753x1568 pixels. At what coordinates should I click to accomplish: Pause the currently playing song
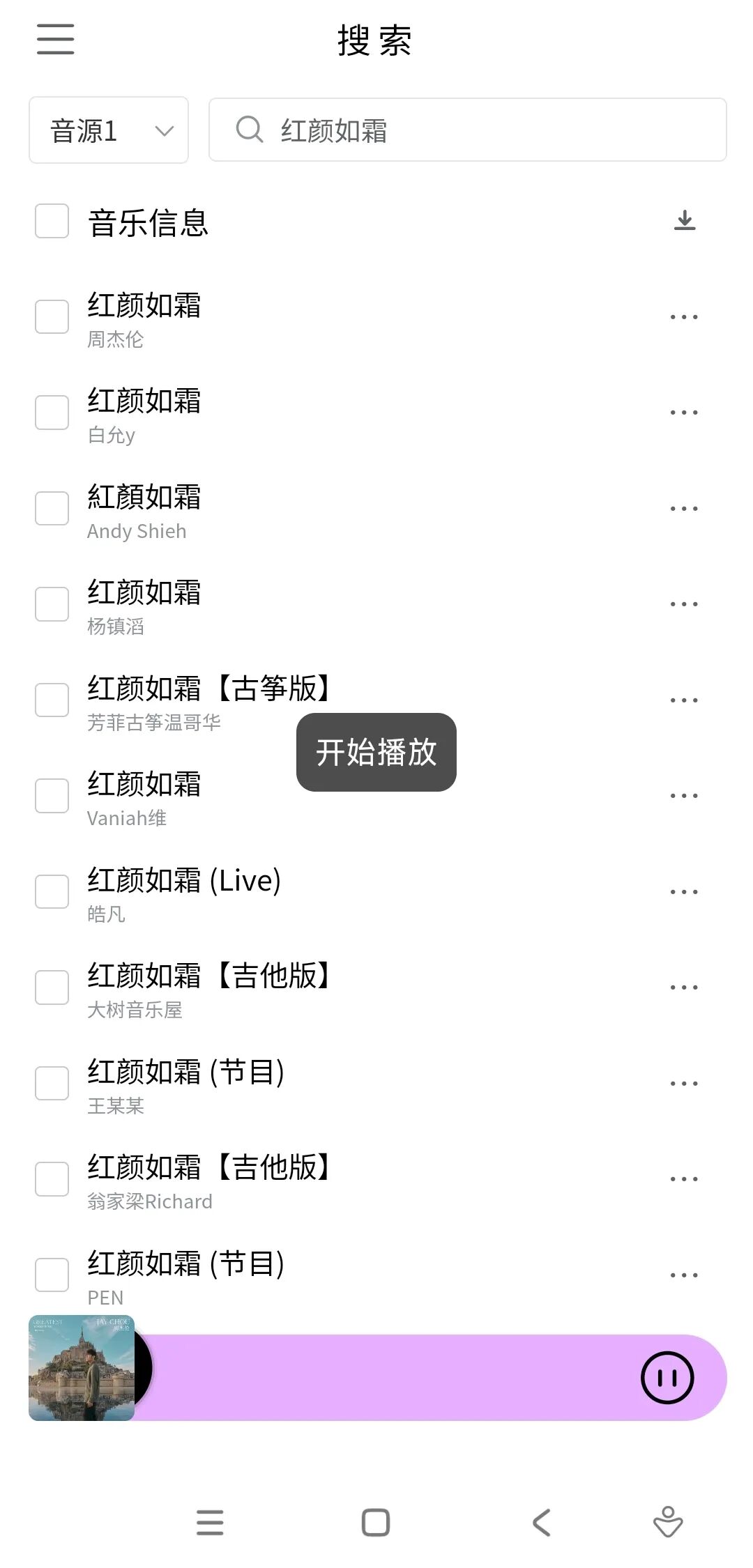tap(667, 1378)
